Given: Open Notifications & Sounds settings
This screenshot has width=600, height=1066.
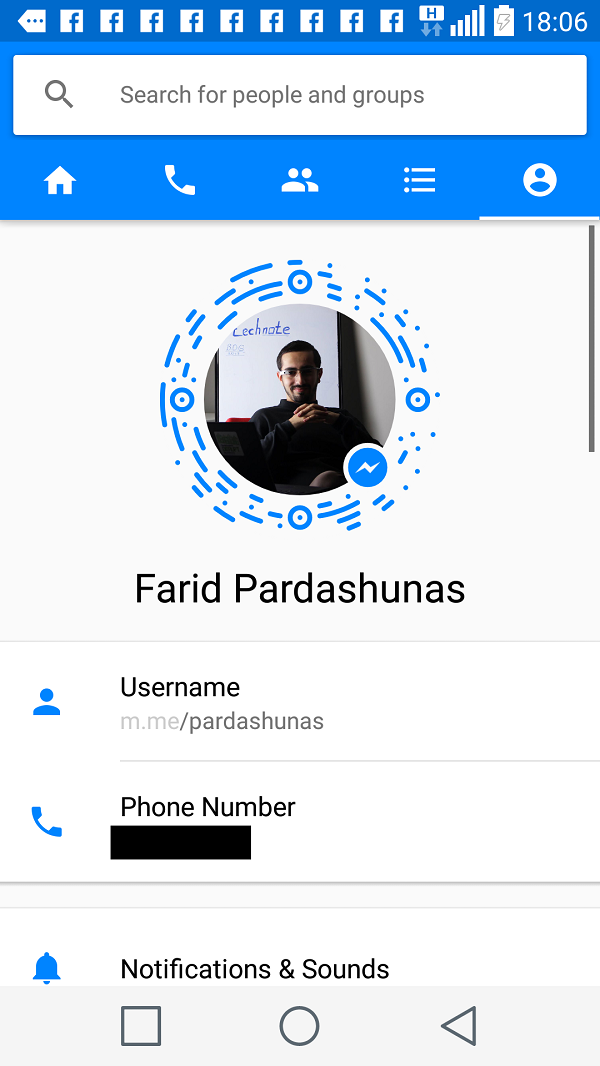Looking at the screenshot, I should 300,967.
